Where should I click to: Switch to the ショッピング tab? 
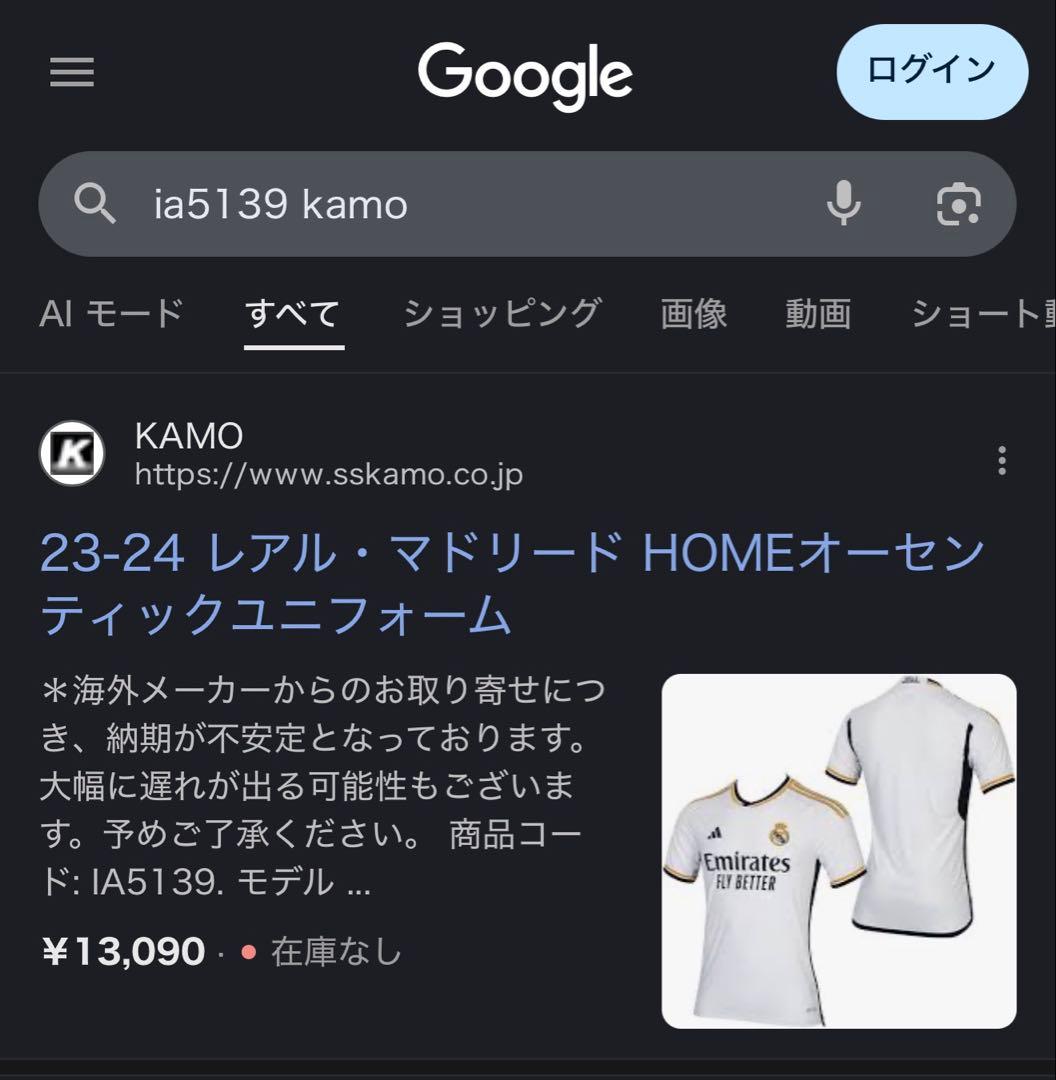(x=501, y=314)
